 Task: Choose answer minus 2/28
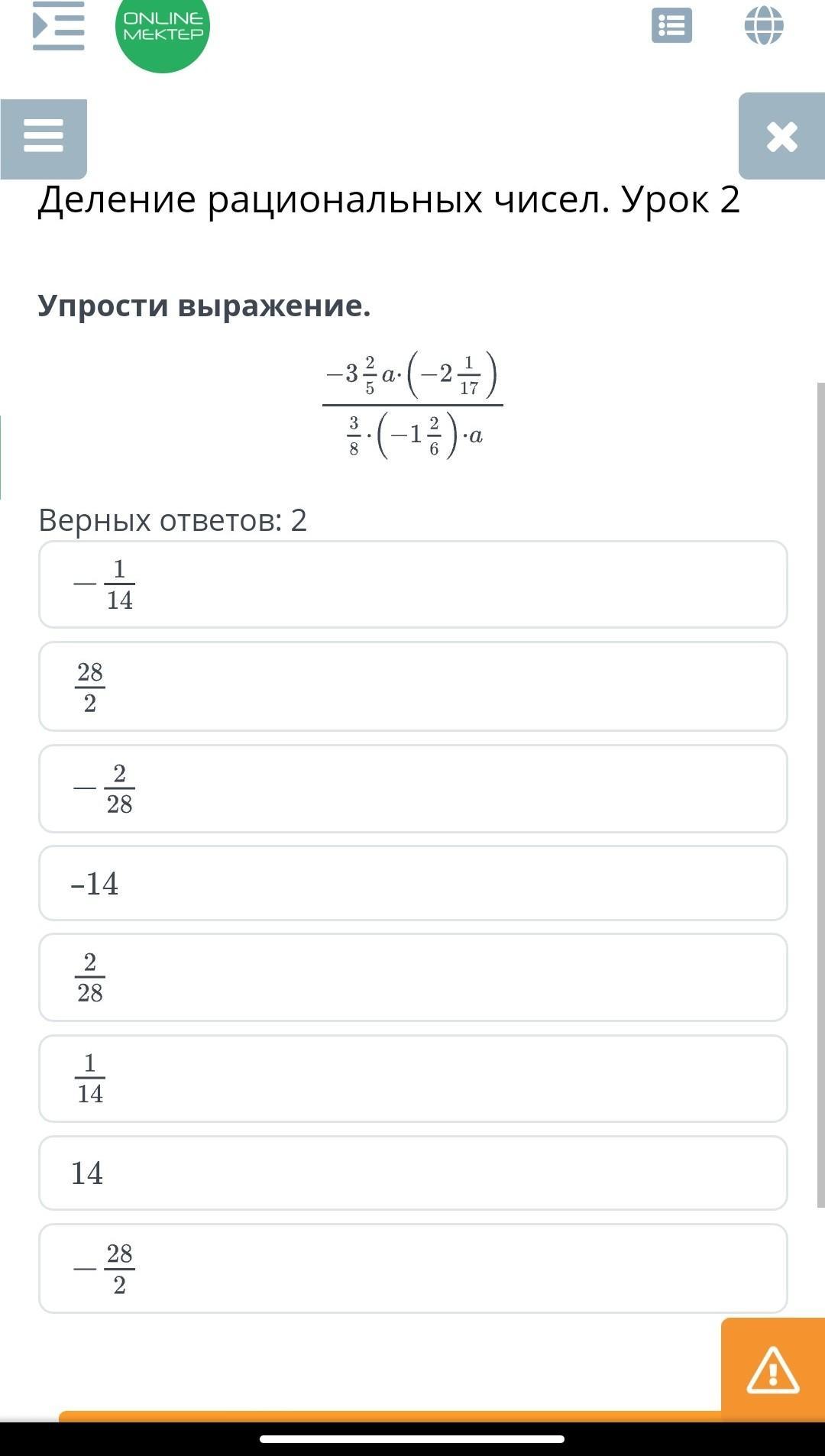coord(413,788)
